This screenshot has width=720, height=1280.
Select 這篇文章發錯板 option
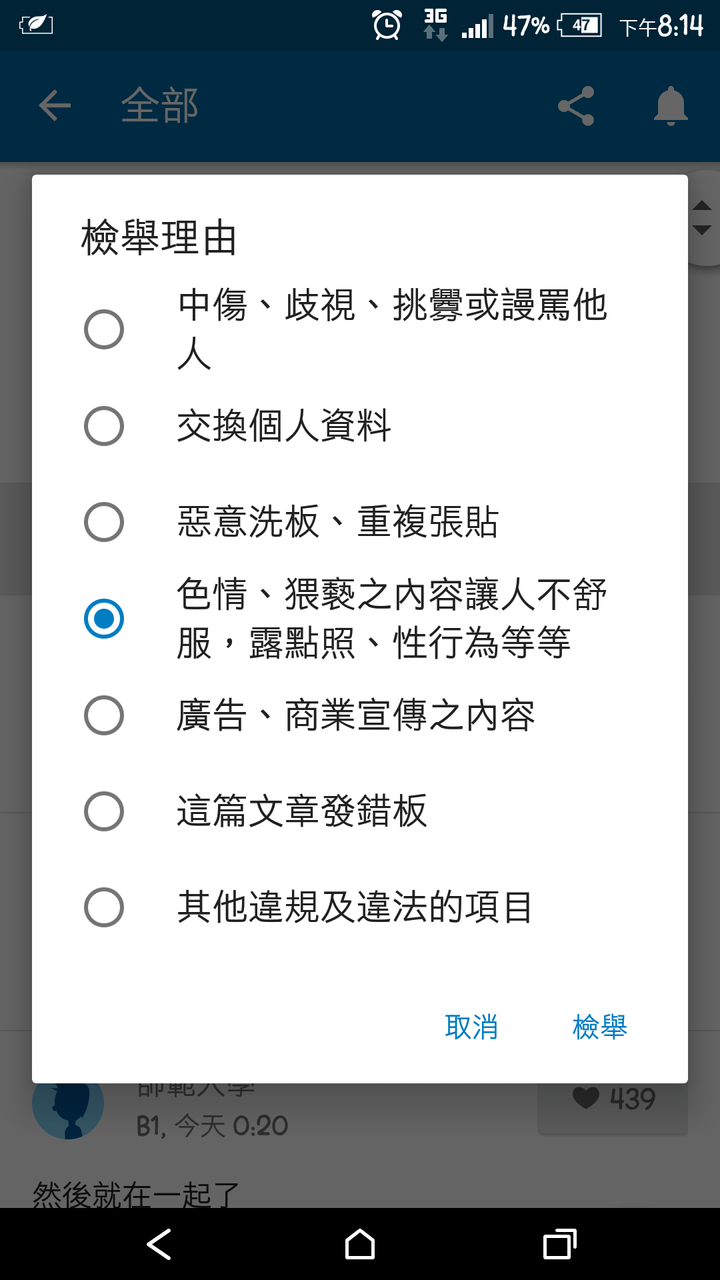pos(359,812)
